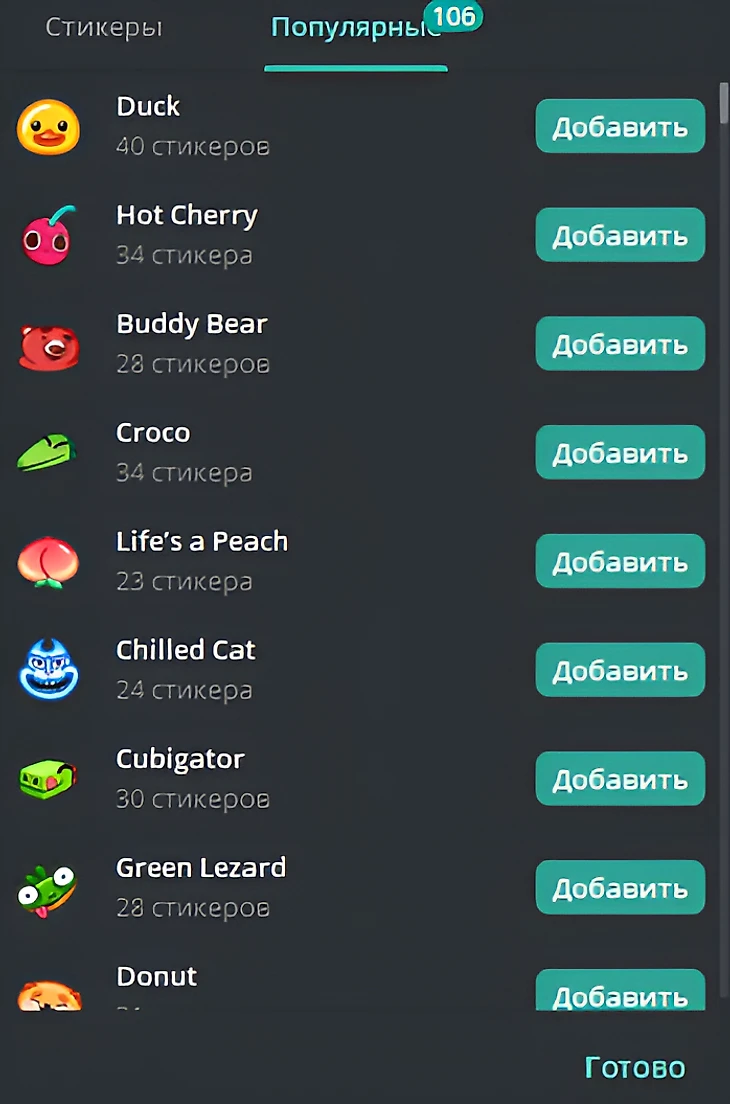Add the Buddy Bear sticker pack
Screen dimensions: 730x1104
620,344
